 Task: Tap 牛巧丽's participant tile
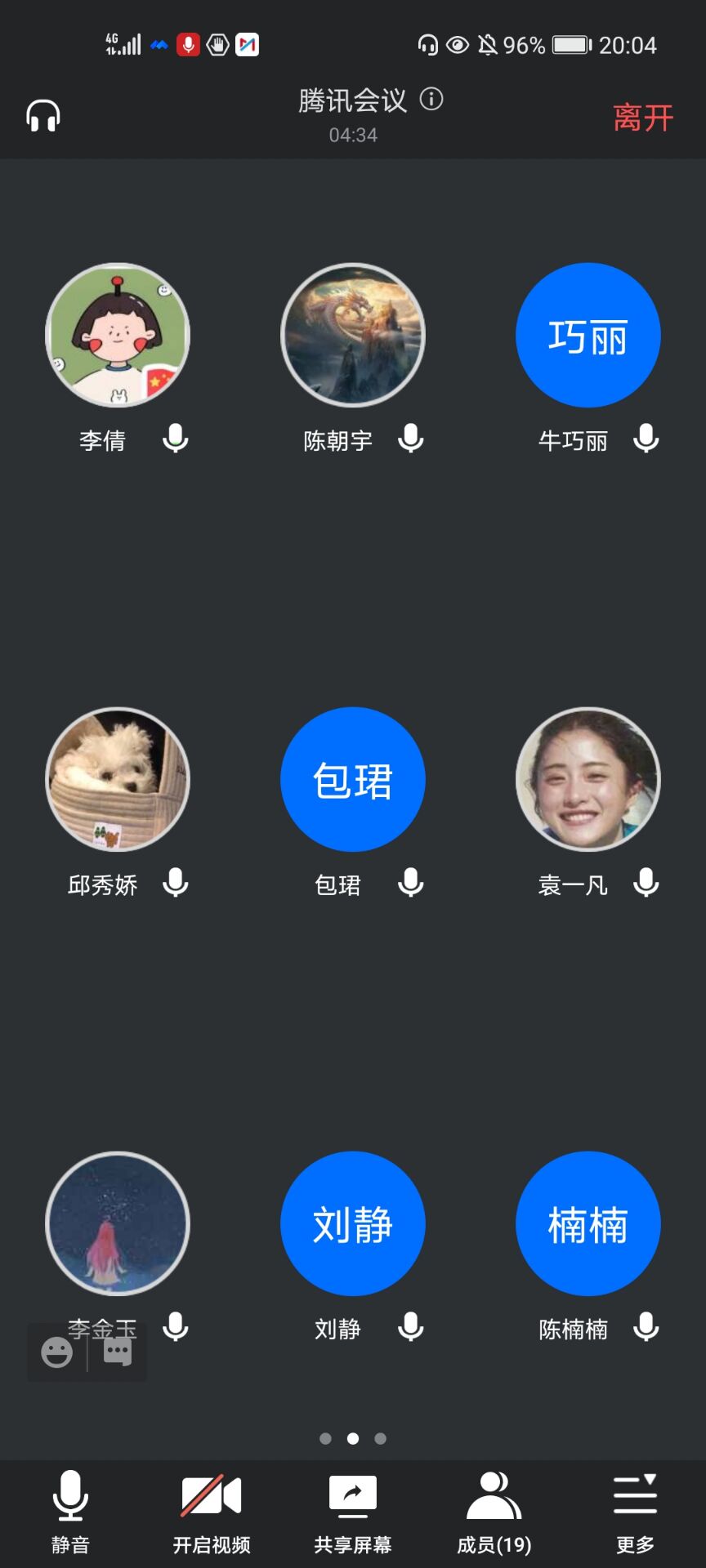pyautogui.click(x=588, y=335)
